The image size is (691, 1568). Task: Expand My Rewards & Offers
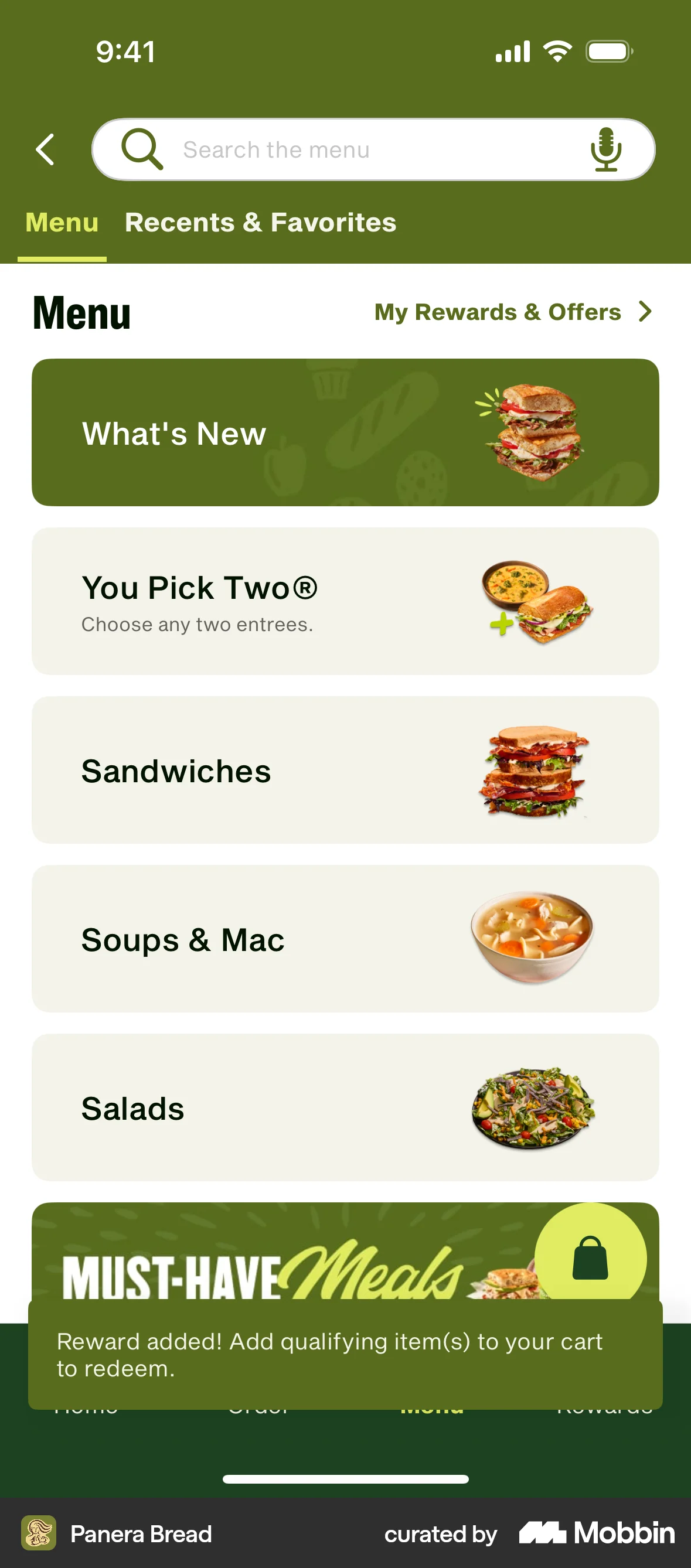tap(513, 312)
